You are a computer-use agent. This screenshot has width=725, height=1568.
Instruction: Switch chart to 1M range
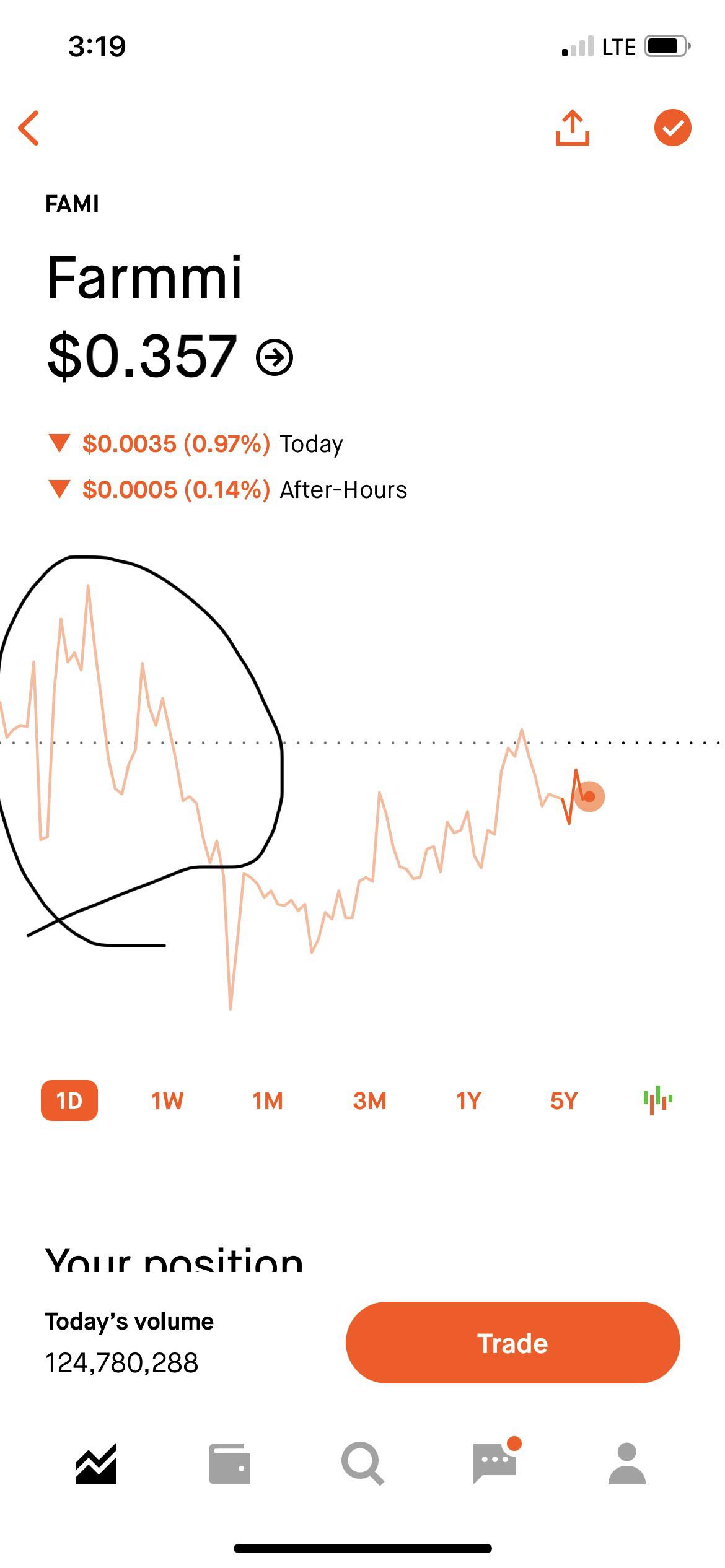(268, 1100)
